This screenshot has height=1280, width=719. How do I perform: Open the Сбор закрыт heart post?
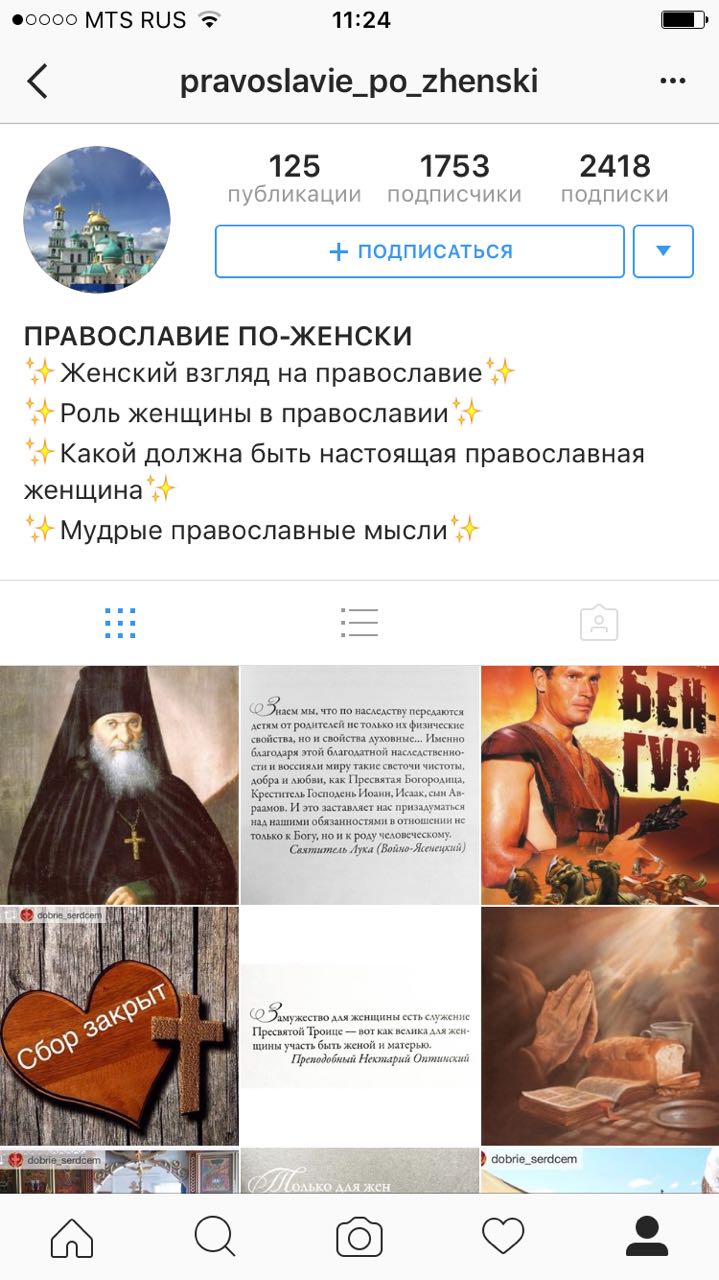tap(119, 1026)
